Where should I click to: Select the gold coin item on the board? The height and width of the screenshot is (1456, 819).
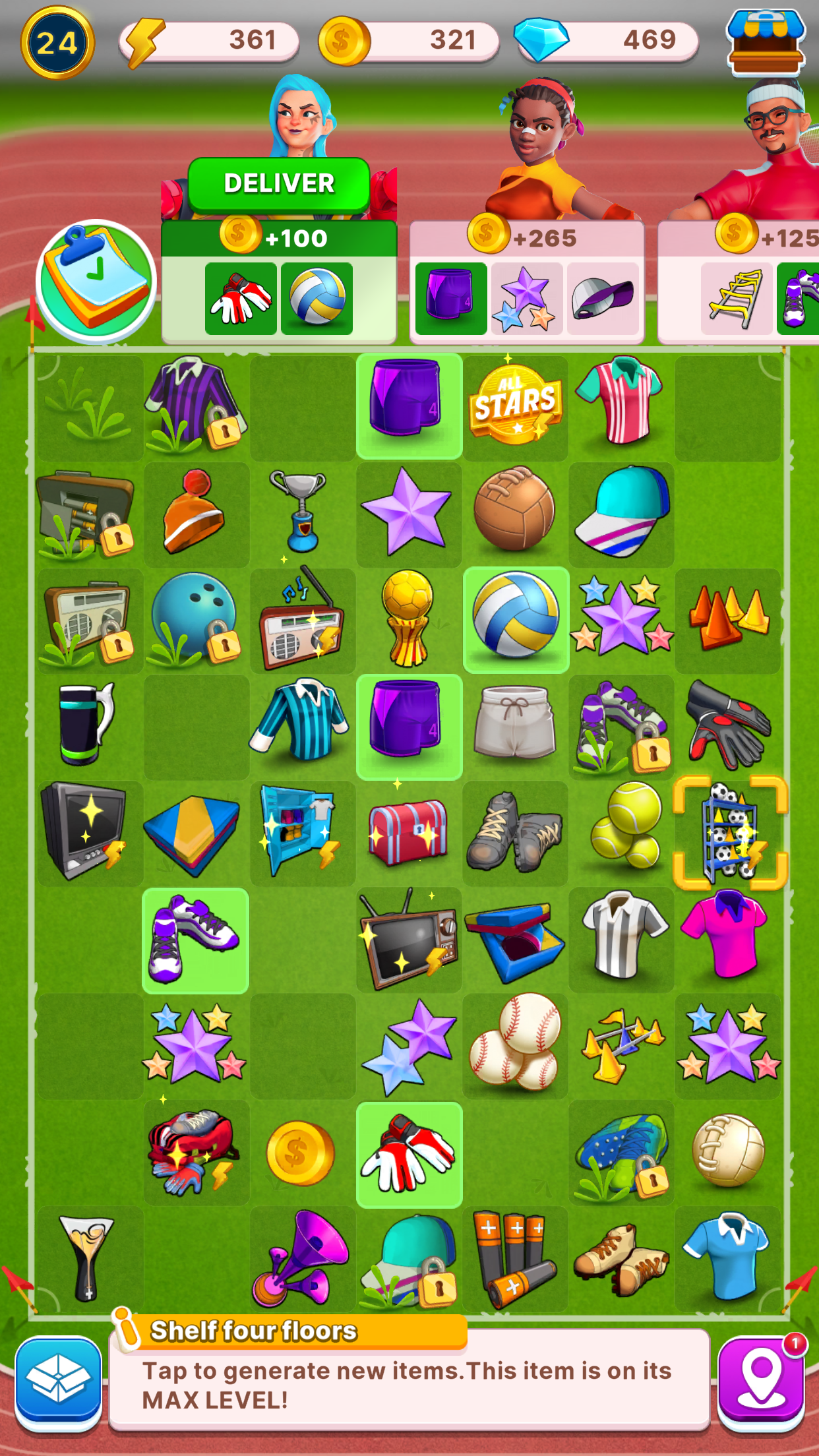300,1153
